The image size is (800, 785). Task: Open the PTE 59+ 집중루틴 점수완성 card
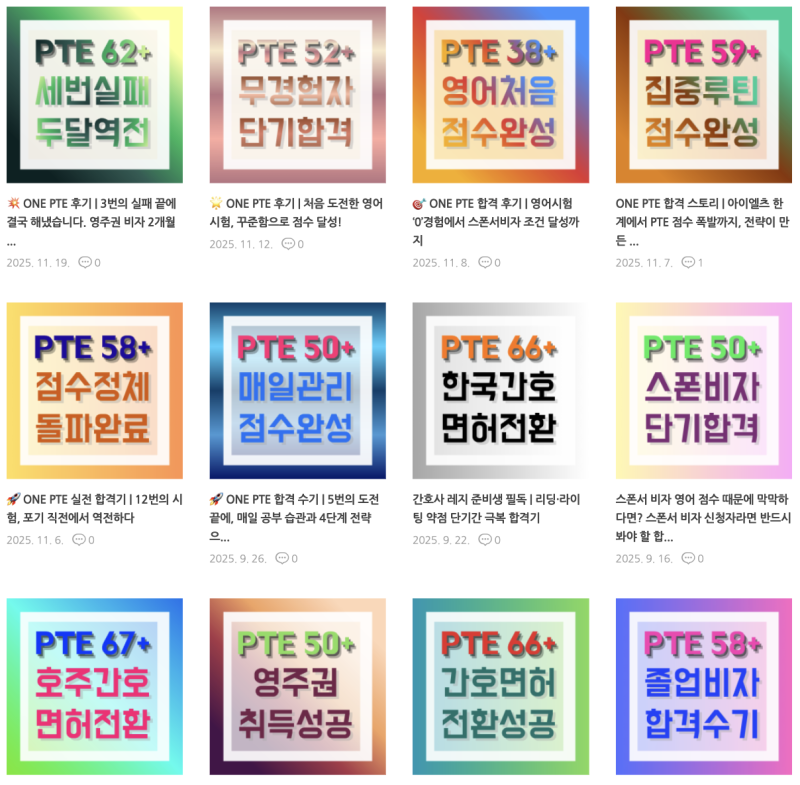pos(703,95)
